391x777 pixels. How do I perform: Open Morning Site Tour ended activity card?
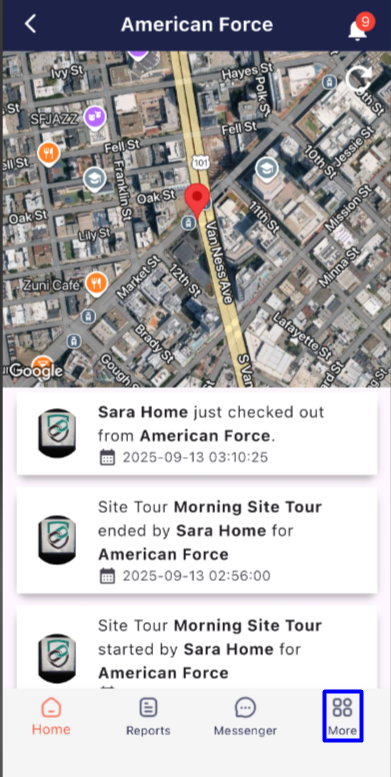[197, 540]
